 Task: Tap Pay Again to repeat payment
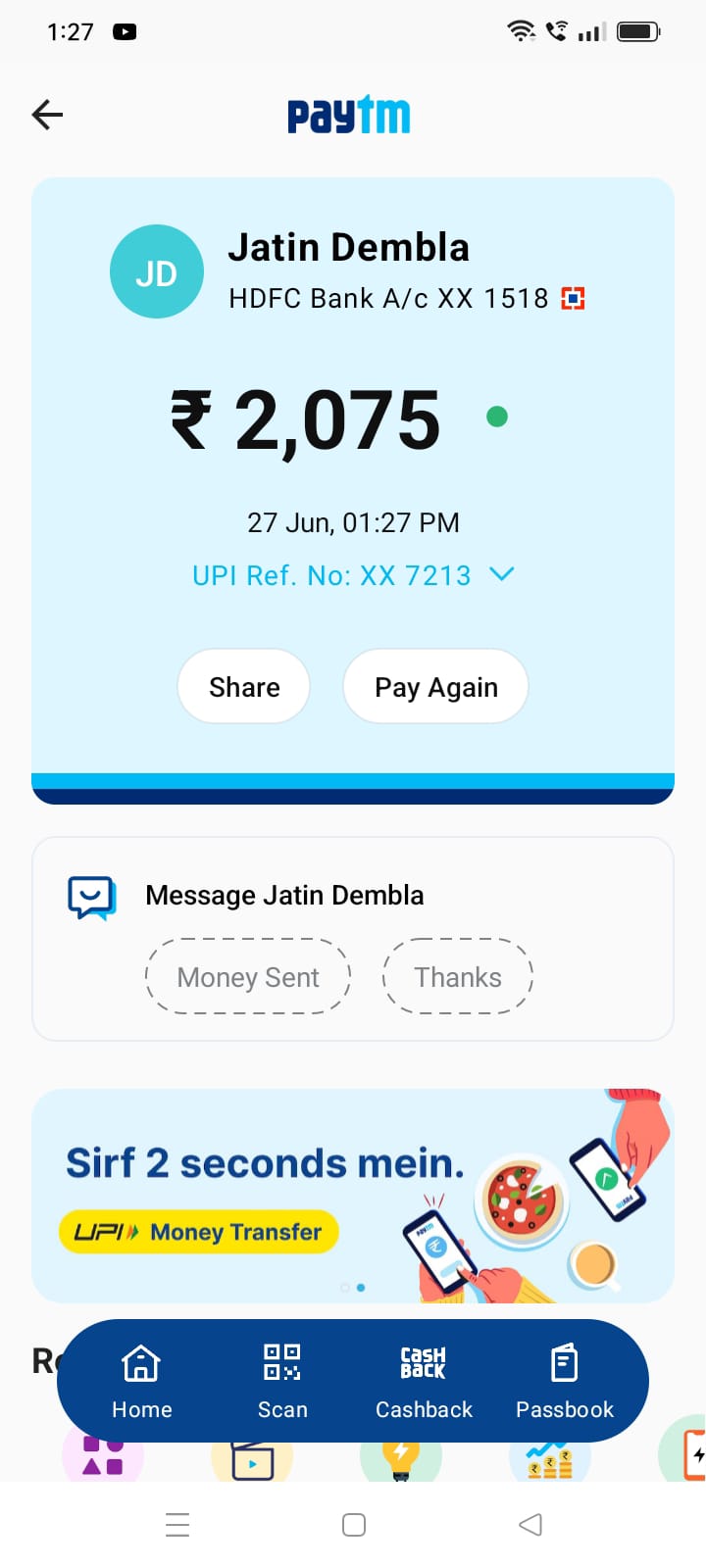click(x=436, y=687)
